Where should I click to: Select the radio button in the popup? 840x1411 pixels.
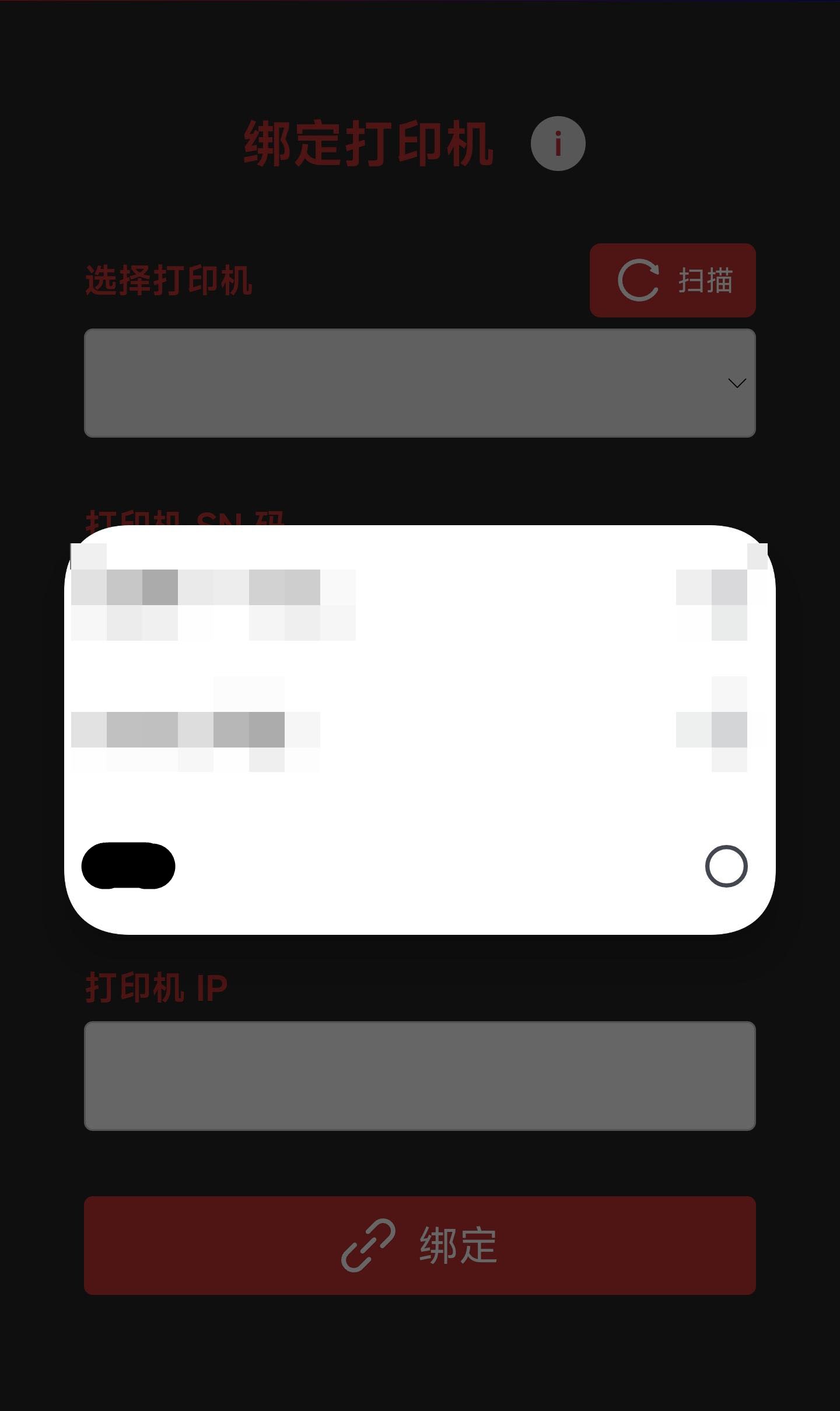[726, 866]
